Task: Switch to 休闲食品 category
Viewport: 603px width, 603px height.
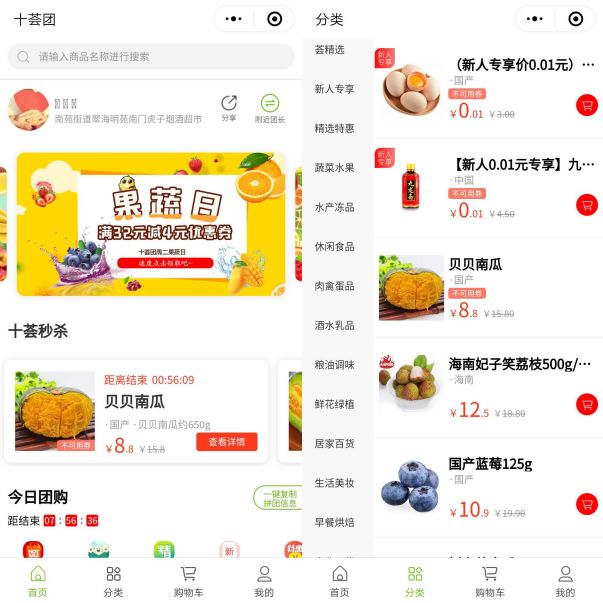Action: (x=334, y=246)
